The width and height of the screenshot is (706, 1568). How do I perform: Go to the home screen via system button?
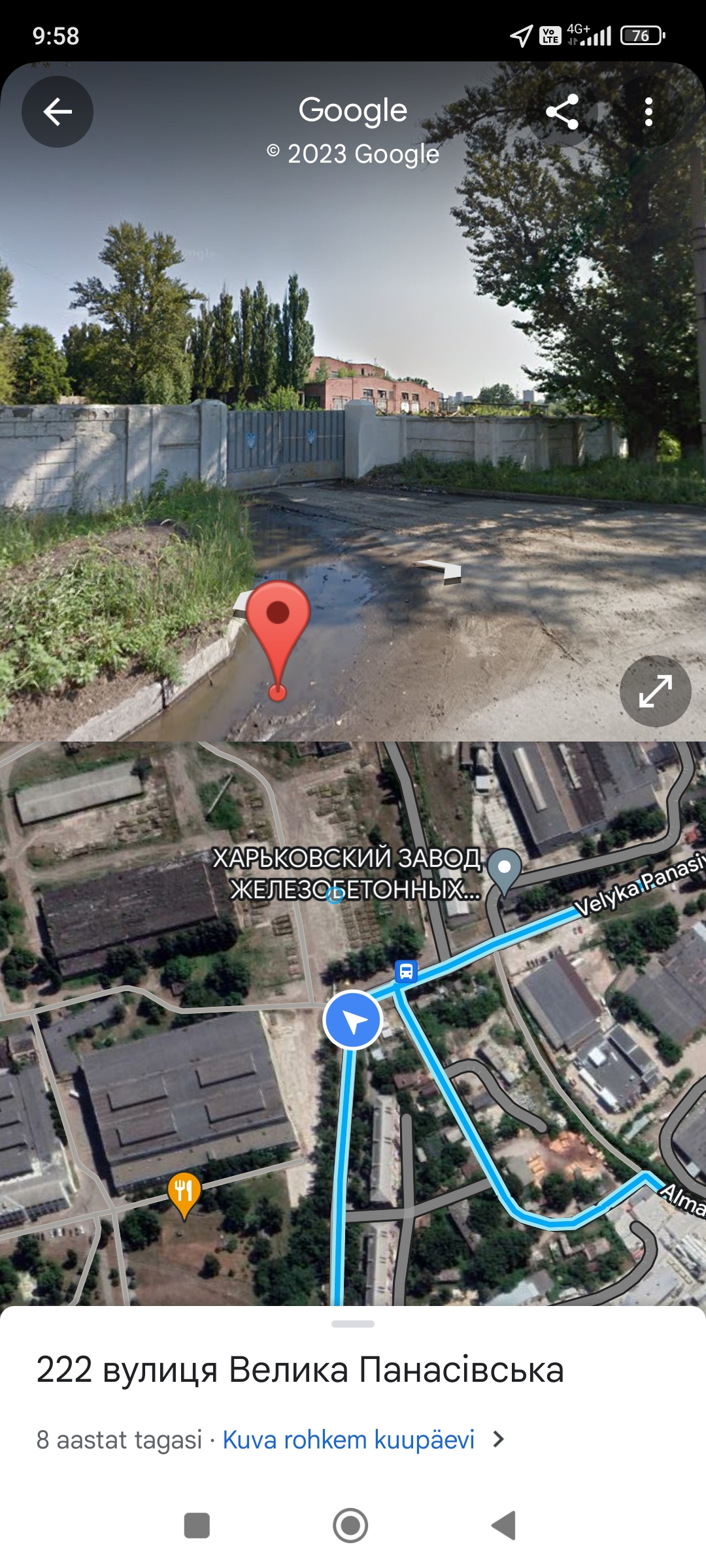(x=350, y=1526)
